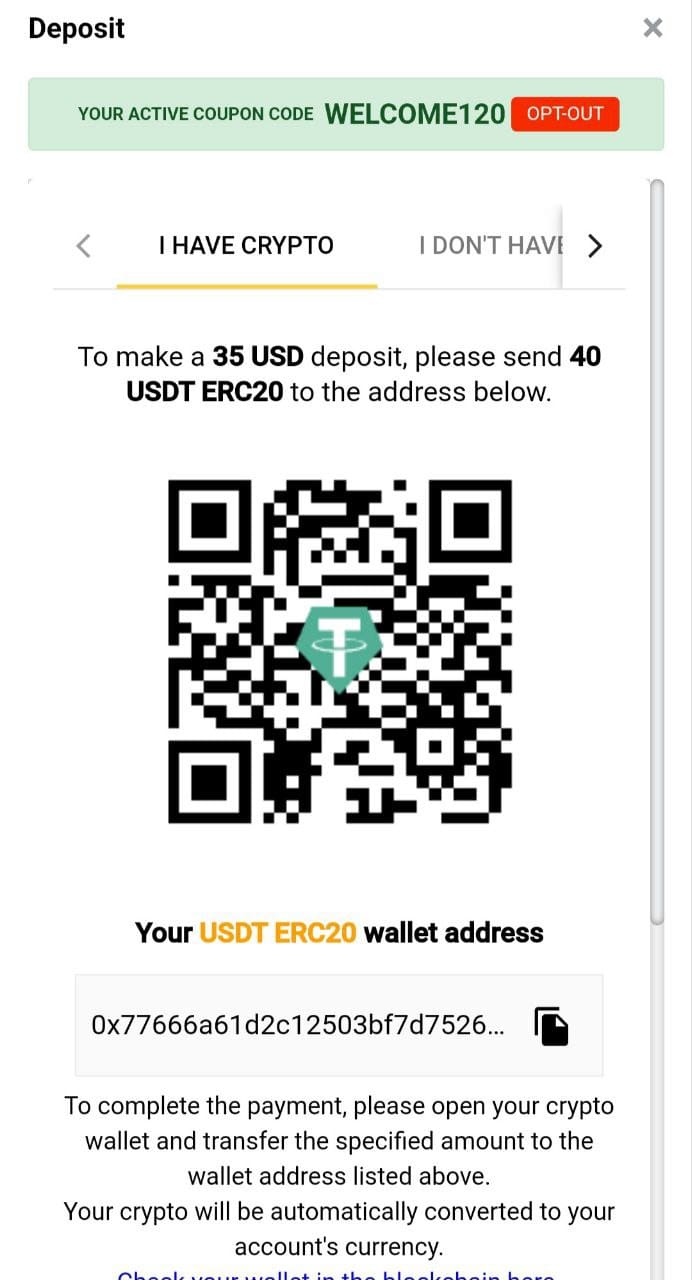
Task: Go to the previous deposit tab
Action: click(x=84, y=245)
